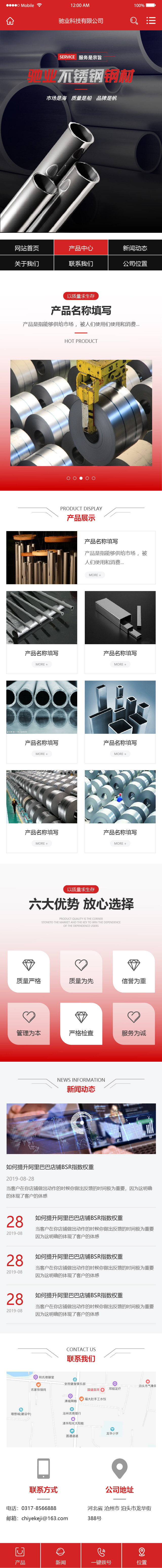This screenshot has width=162, height=1568.
Task: Select 产品中心 in the navigation grid
Action: click(x=81, y=248)
